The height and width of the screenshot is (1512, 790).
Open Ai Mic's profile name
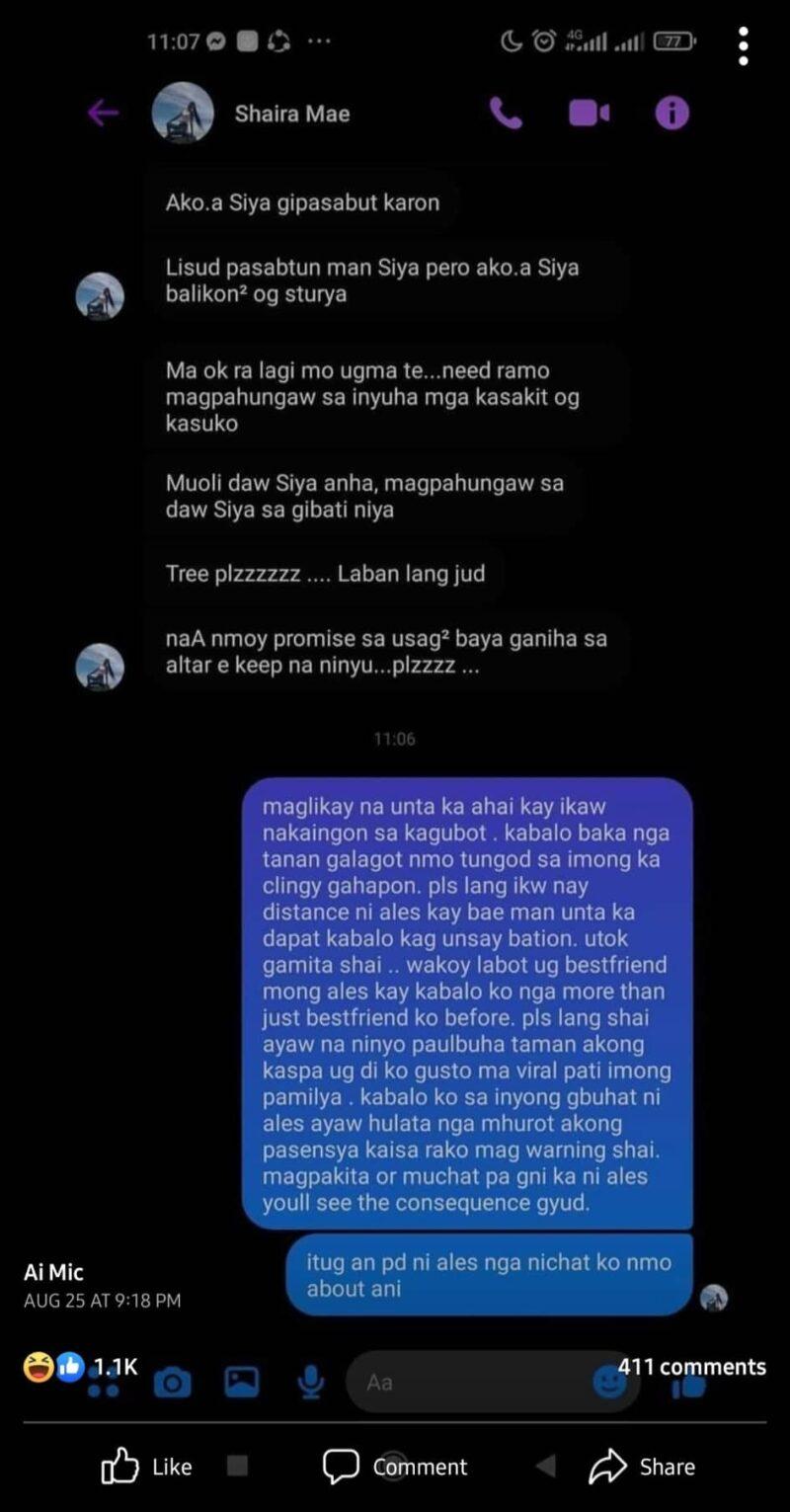coord(53,1272)
